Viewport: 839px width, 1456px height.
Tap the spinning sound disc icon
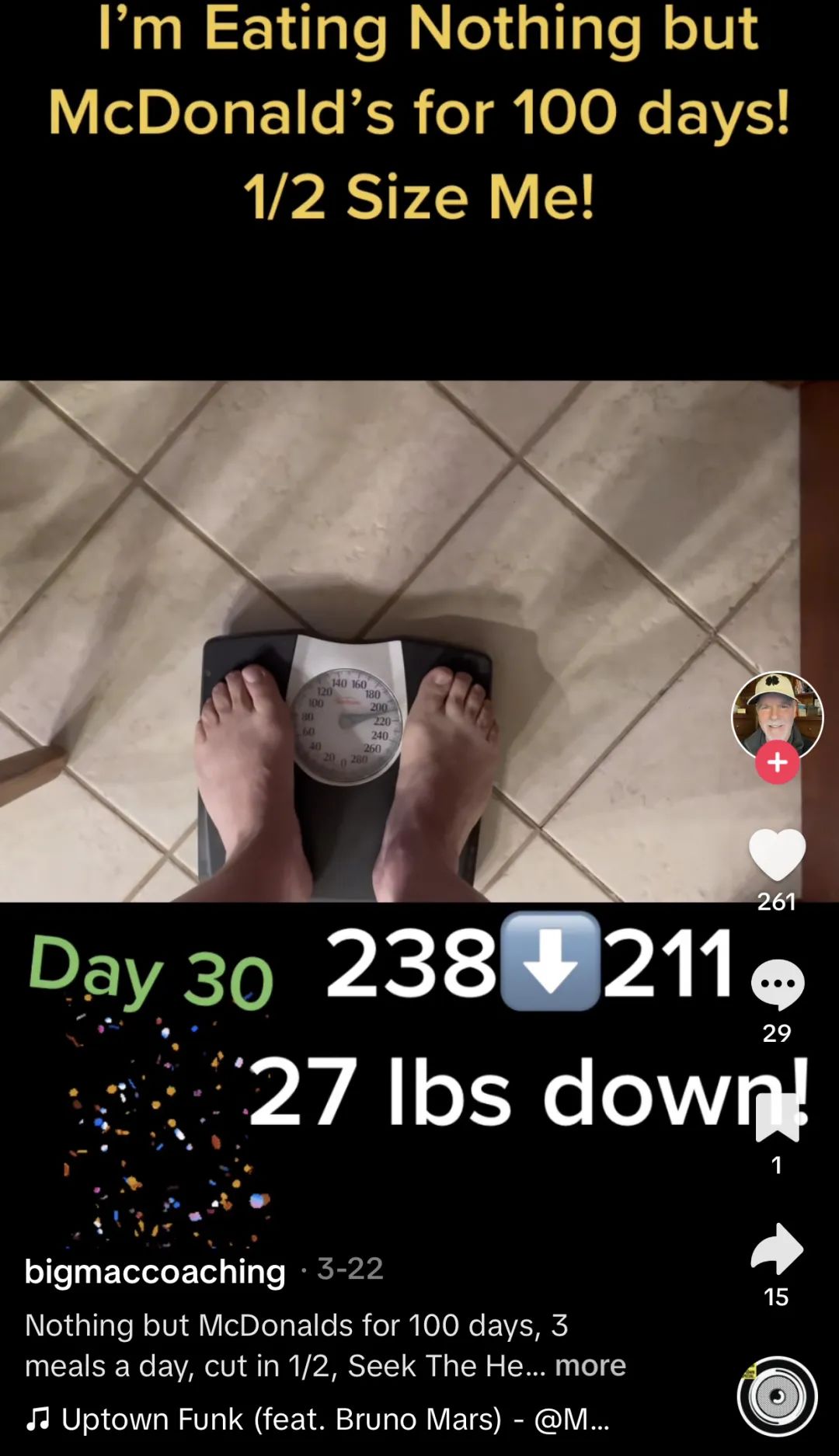pos(777,1397)
